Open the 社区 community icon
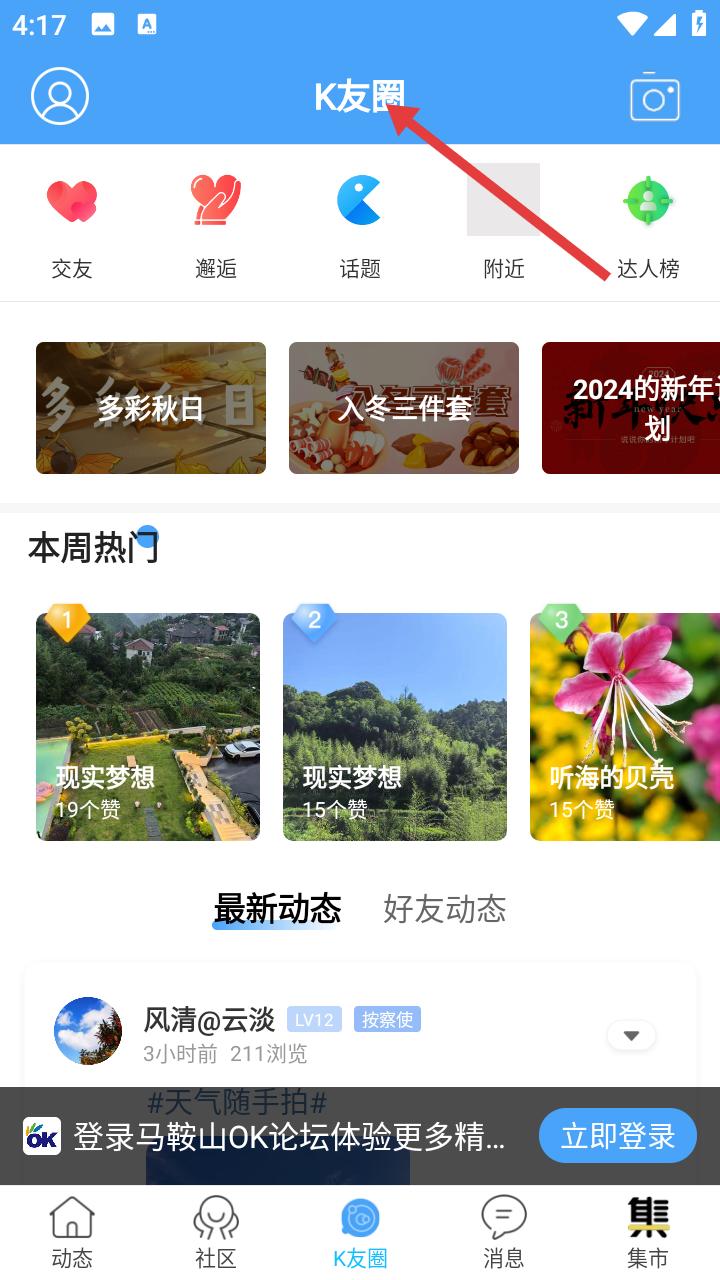The height and width of the screenshot is (1280, 720). click(216, 1229)
